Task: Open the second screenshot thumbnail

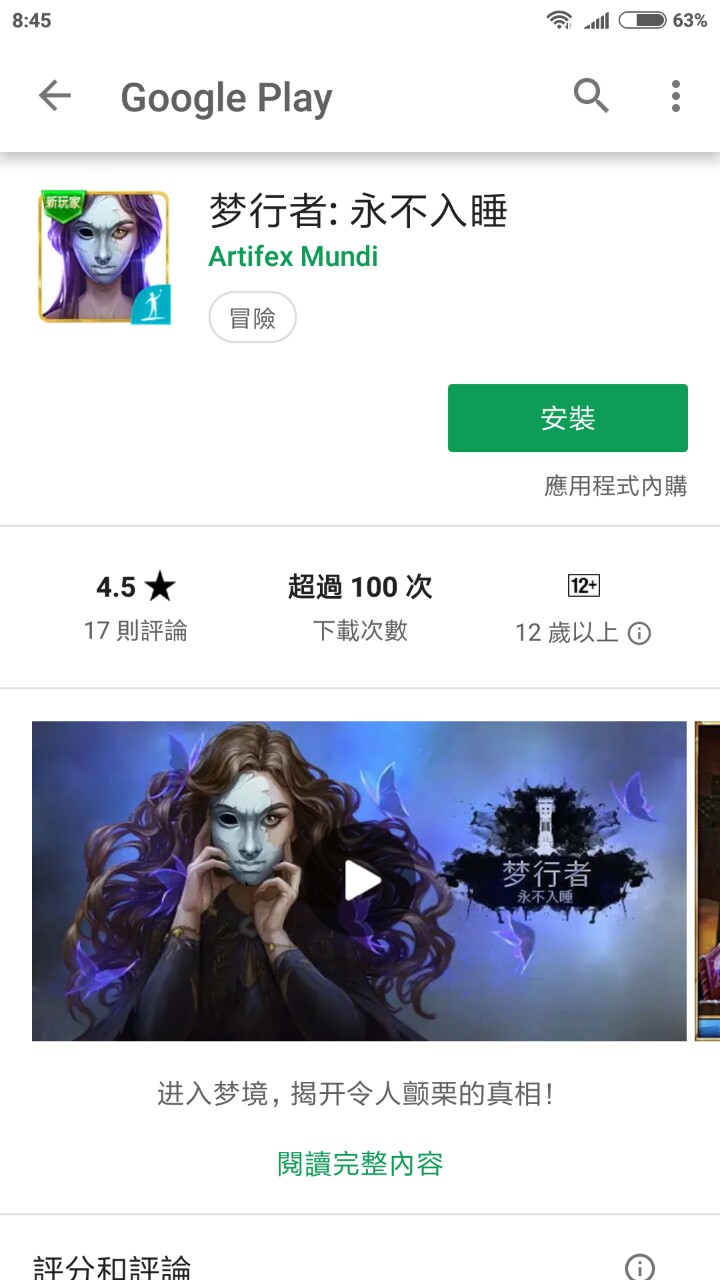Action: (708, 880)
